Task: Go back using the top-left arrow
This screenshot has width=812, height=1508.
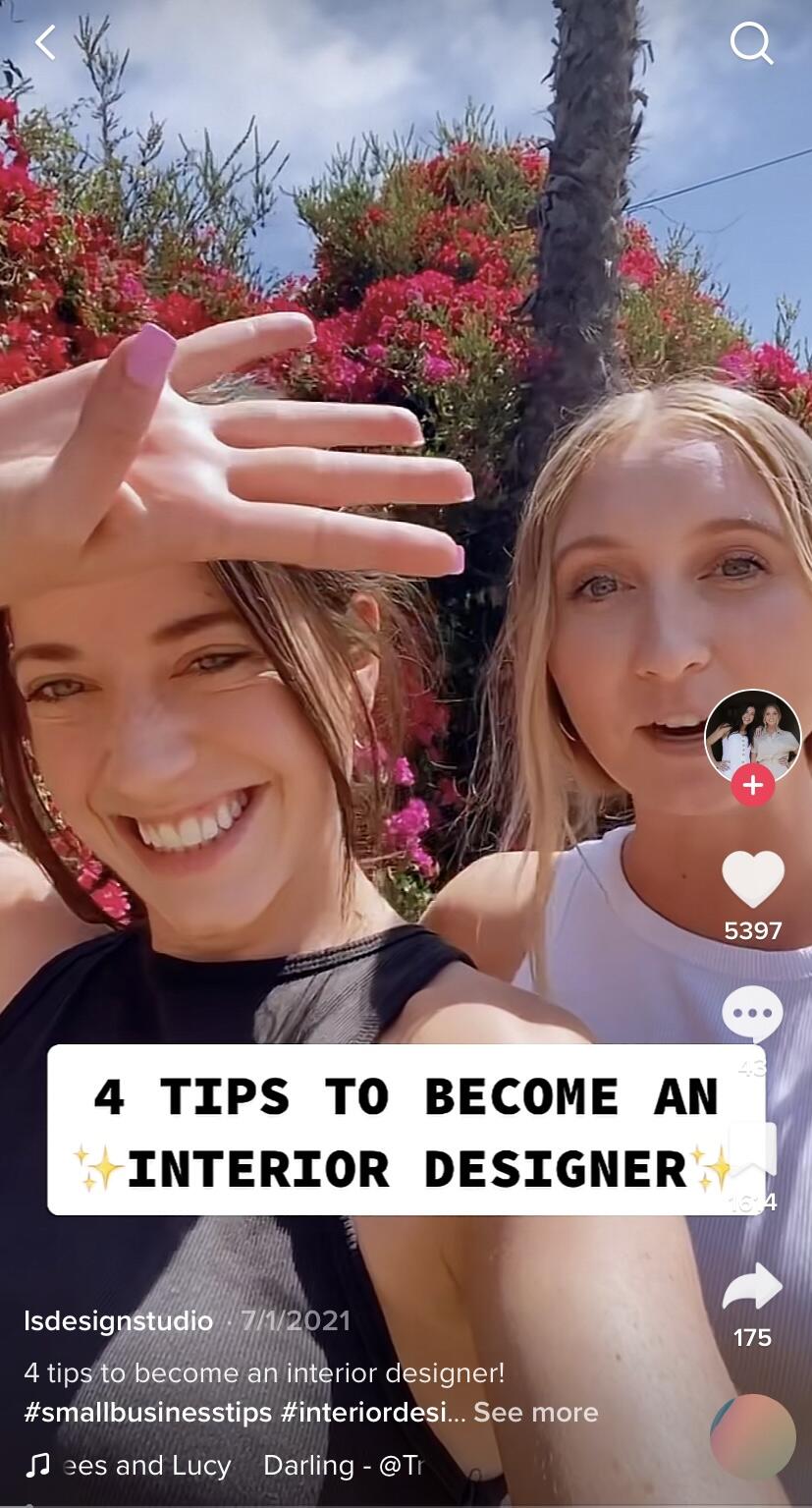Action: tap(45, 42)
